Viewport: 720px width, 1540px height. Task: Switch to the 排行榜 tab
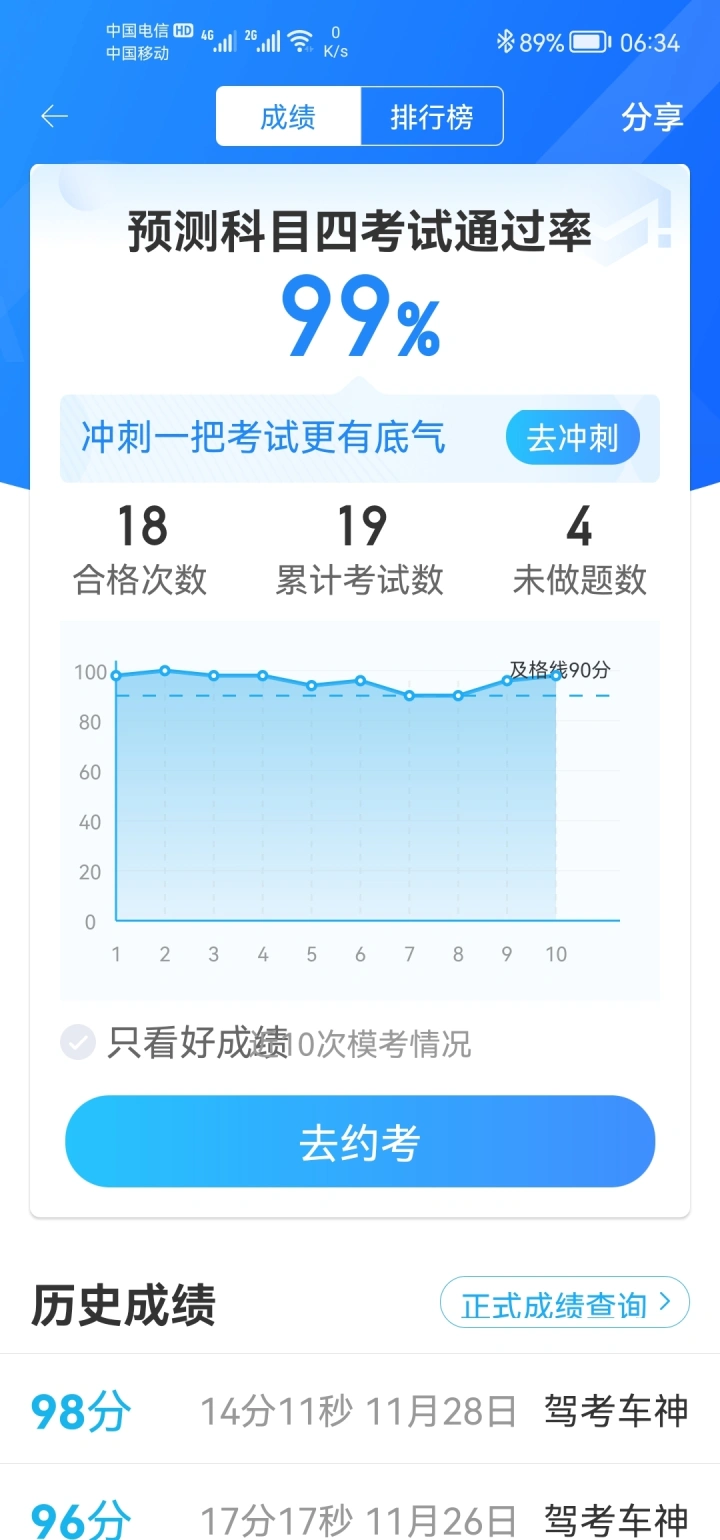coord(432,117)
